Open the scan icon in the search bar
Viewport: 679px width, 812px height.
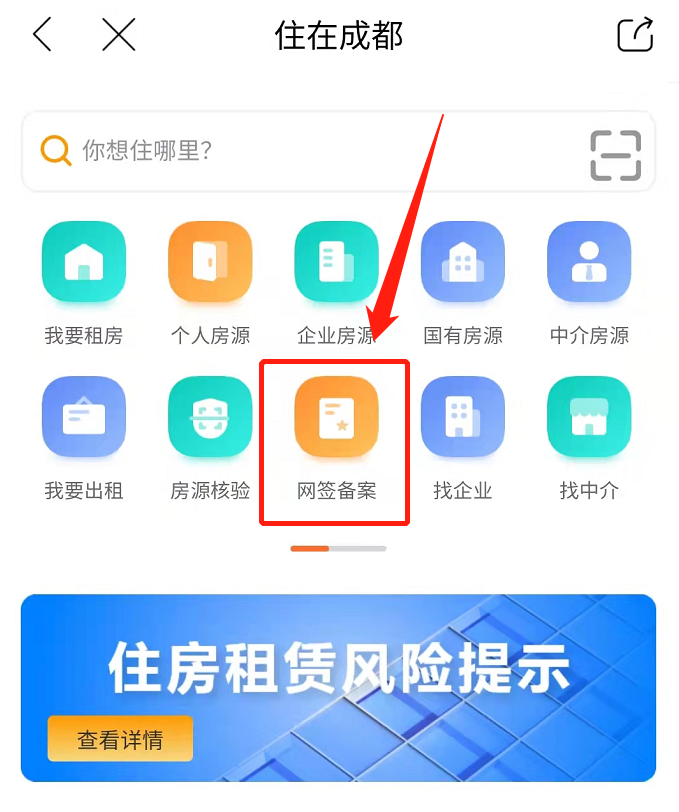tap(615, 155)
